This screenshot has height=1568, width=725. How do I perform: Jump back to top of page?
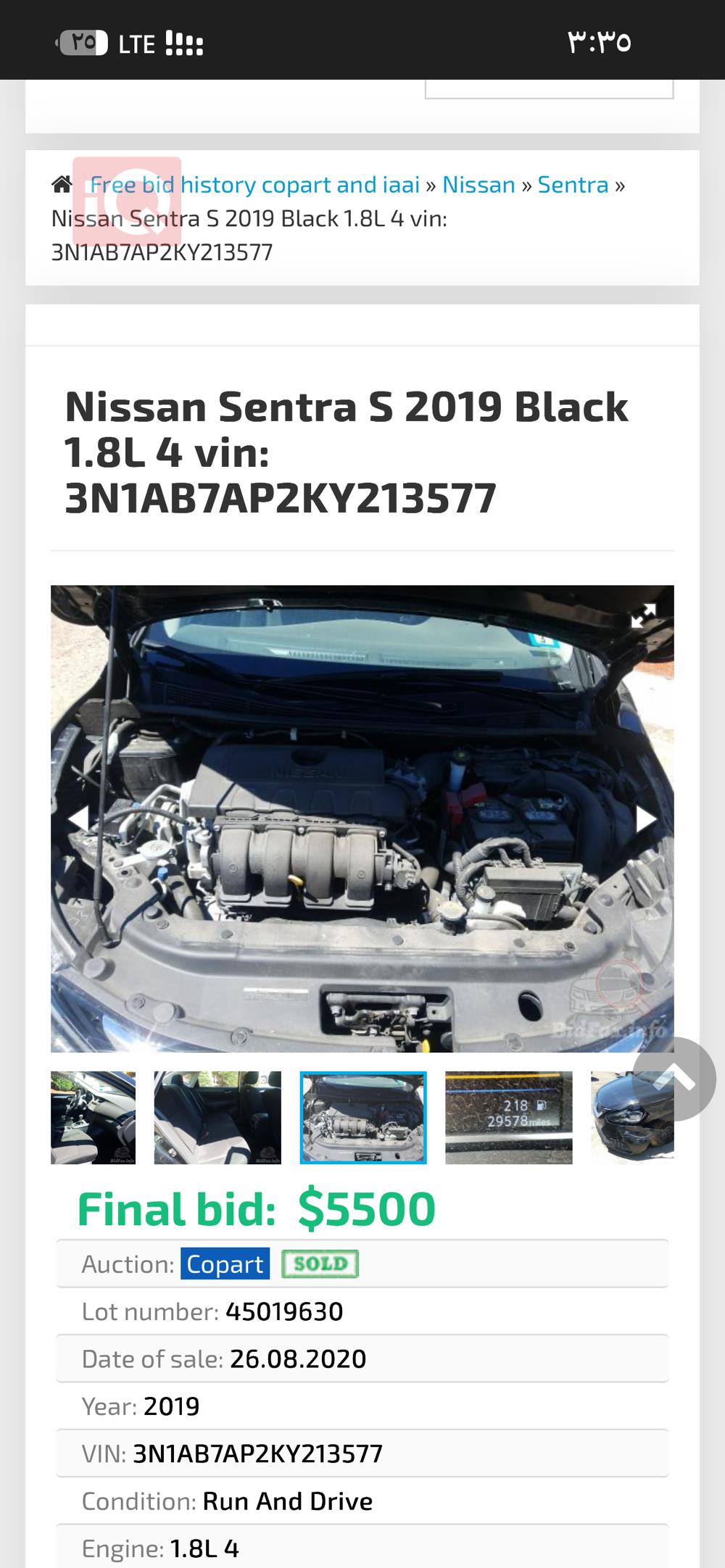point(674,1079)
